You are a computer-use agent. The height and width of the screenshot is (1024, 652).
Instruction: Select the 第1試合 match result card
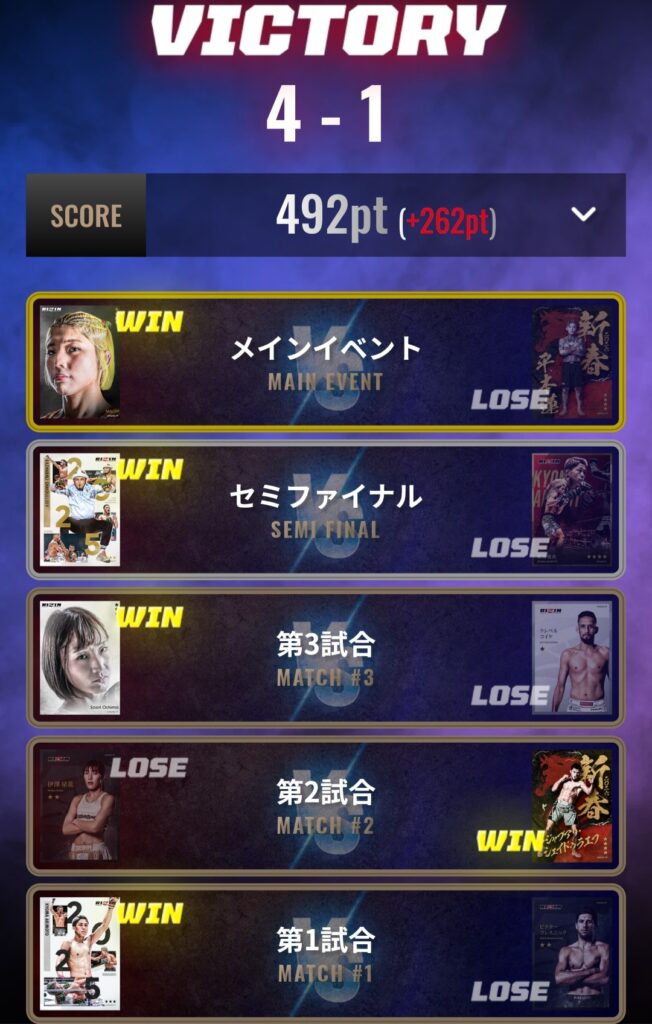(x=326, y=954)
